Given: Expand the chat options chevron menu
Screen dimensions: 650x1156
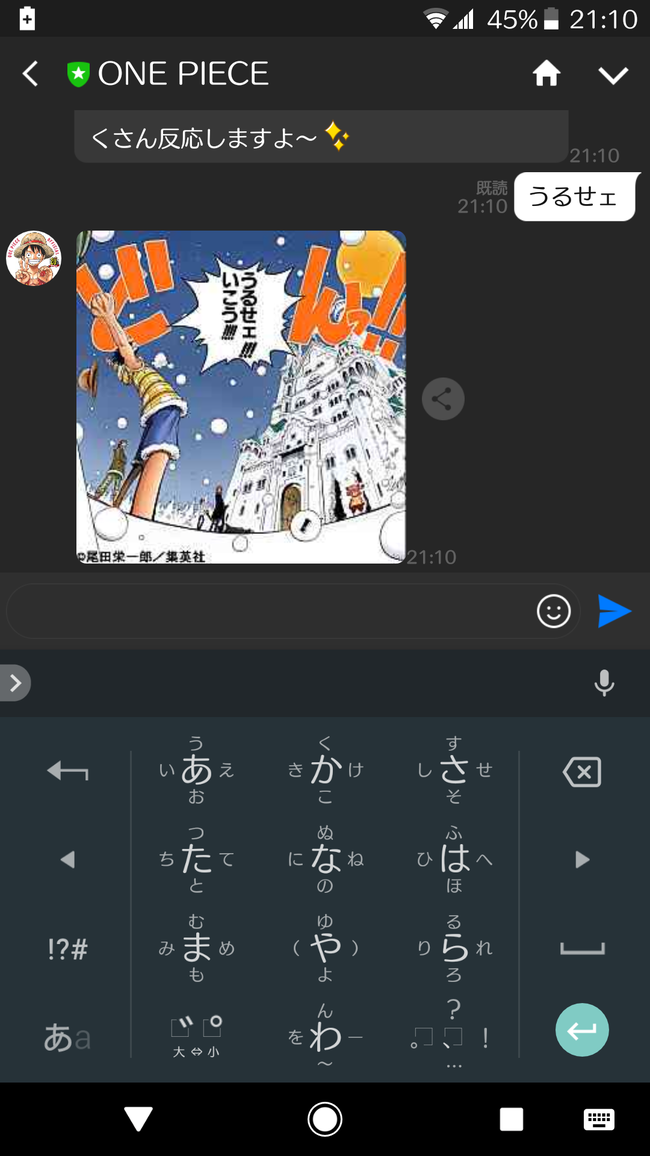Looking at the screenshot, I should (612, 75).
